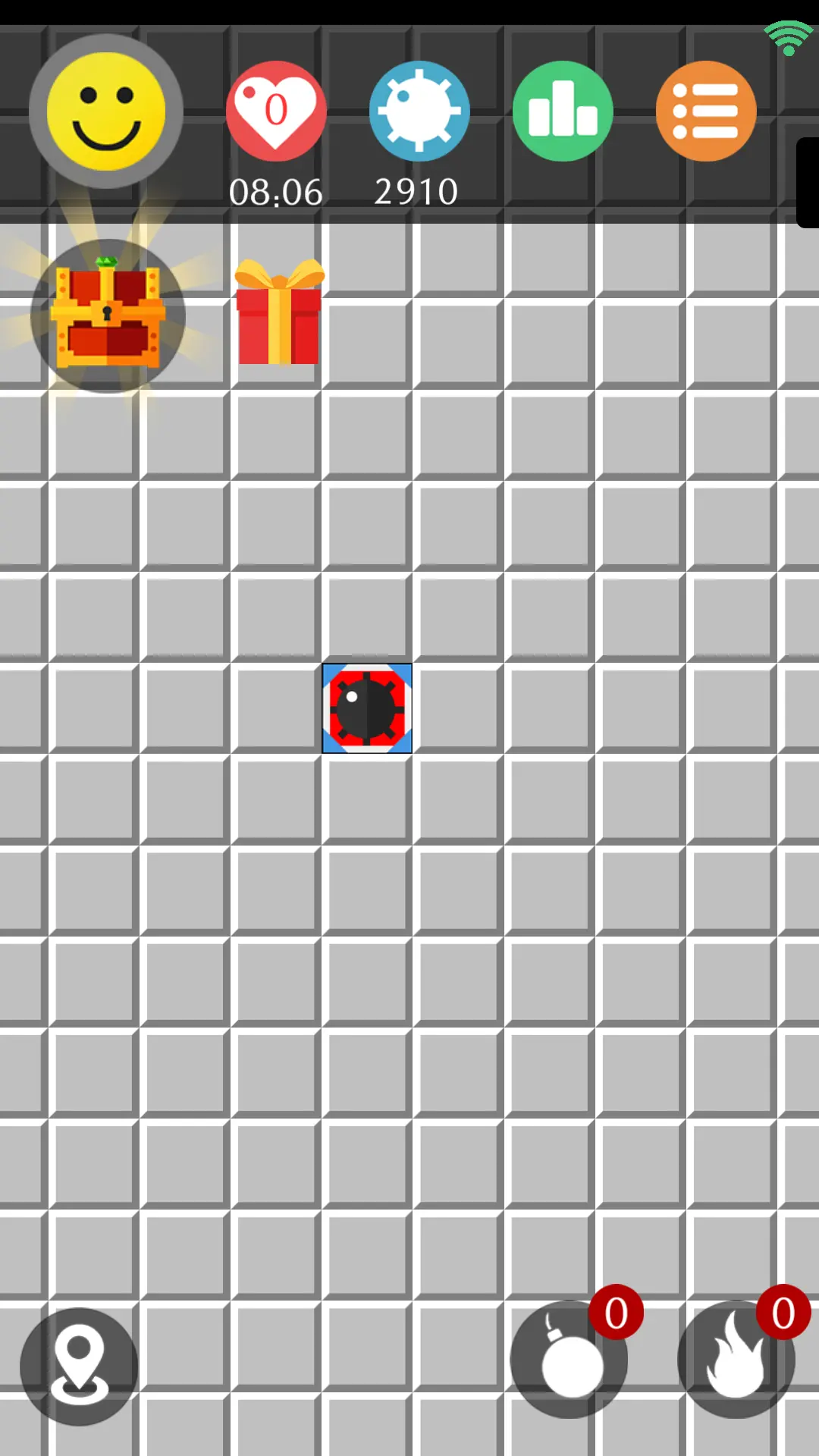Tap the blue mine counter icon

[x=419, y=111]
